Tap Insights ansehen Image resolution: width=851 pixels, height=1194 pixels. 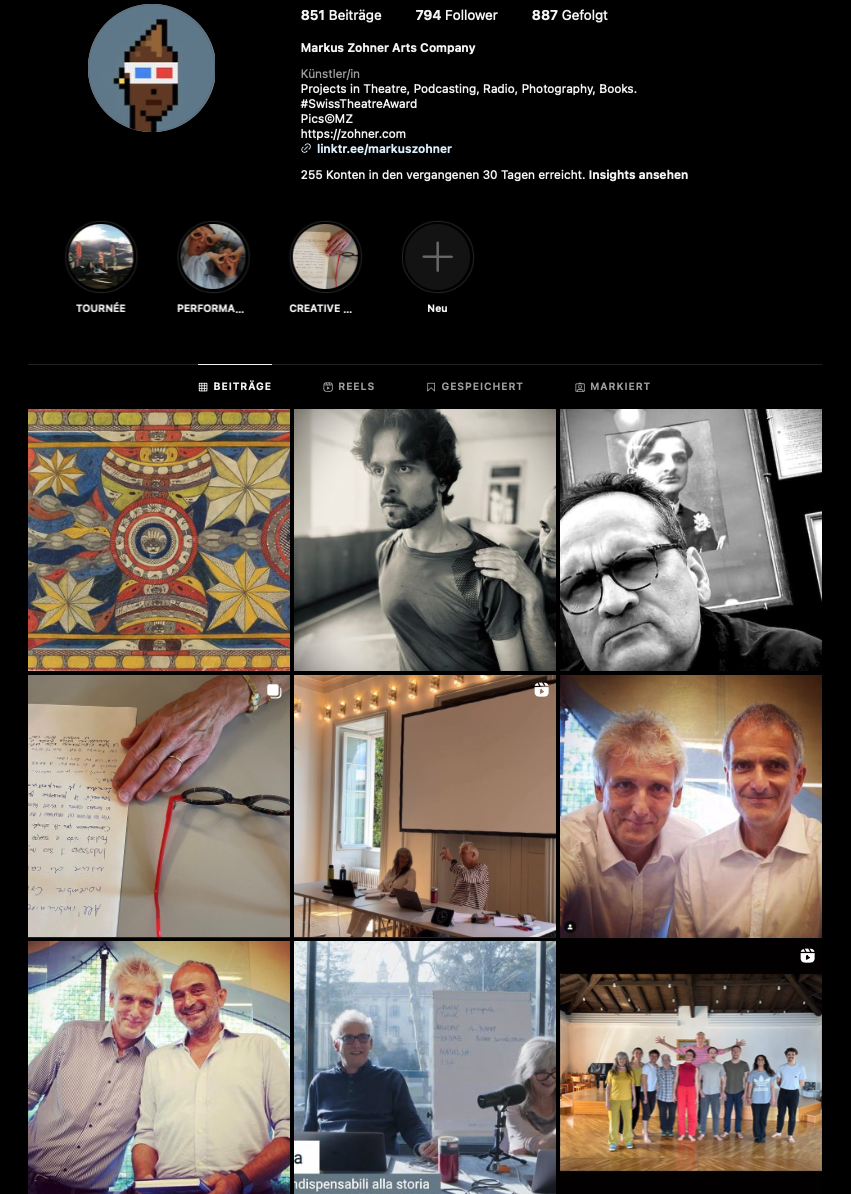click(x=638, y=175)
